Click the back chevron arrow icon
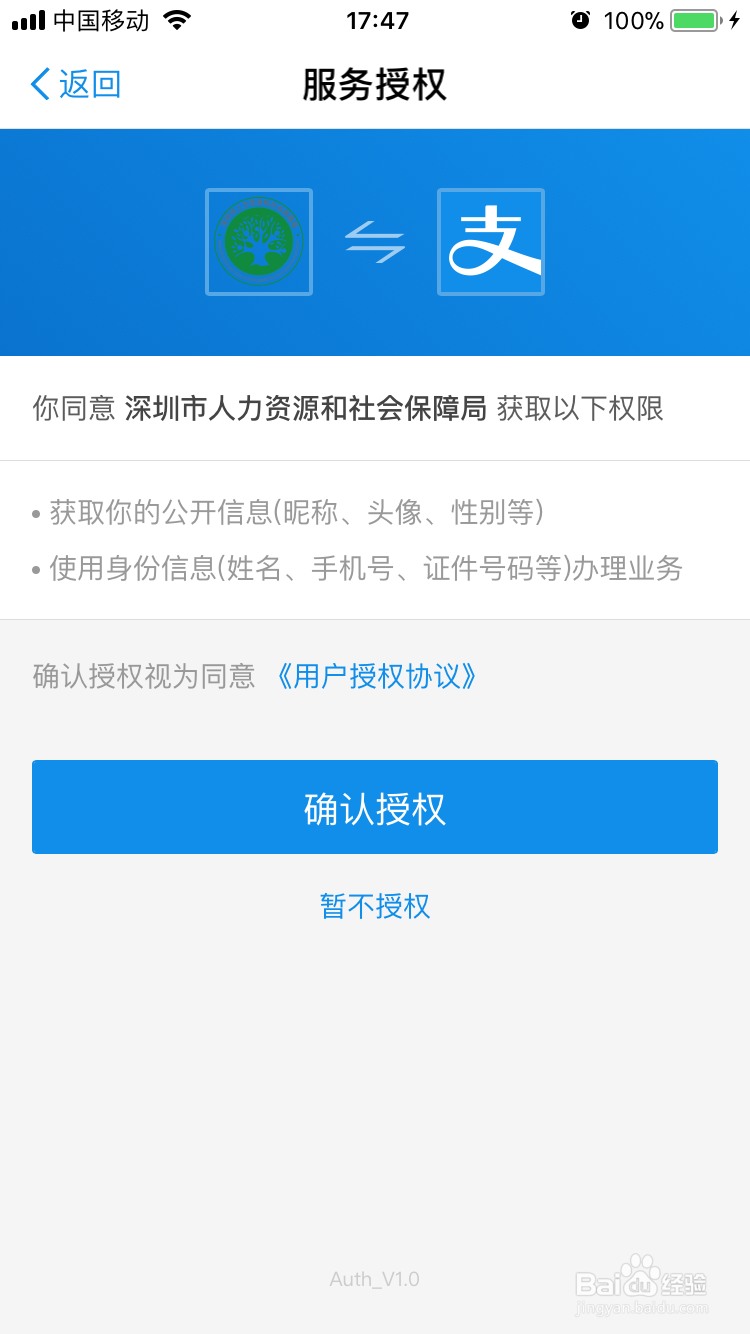The image size is (750, 1334). tap(38, 85)
